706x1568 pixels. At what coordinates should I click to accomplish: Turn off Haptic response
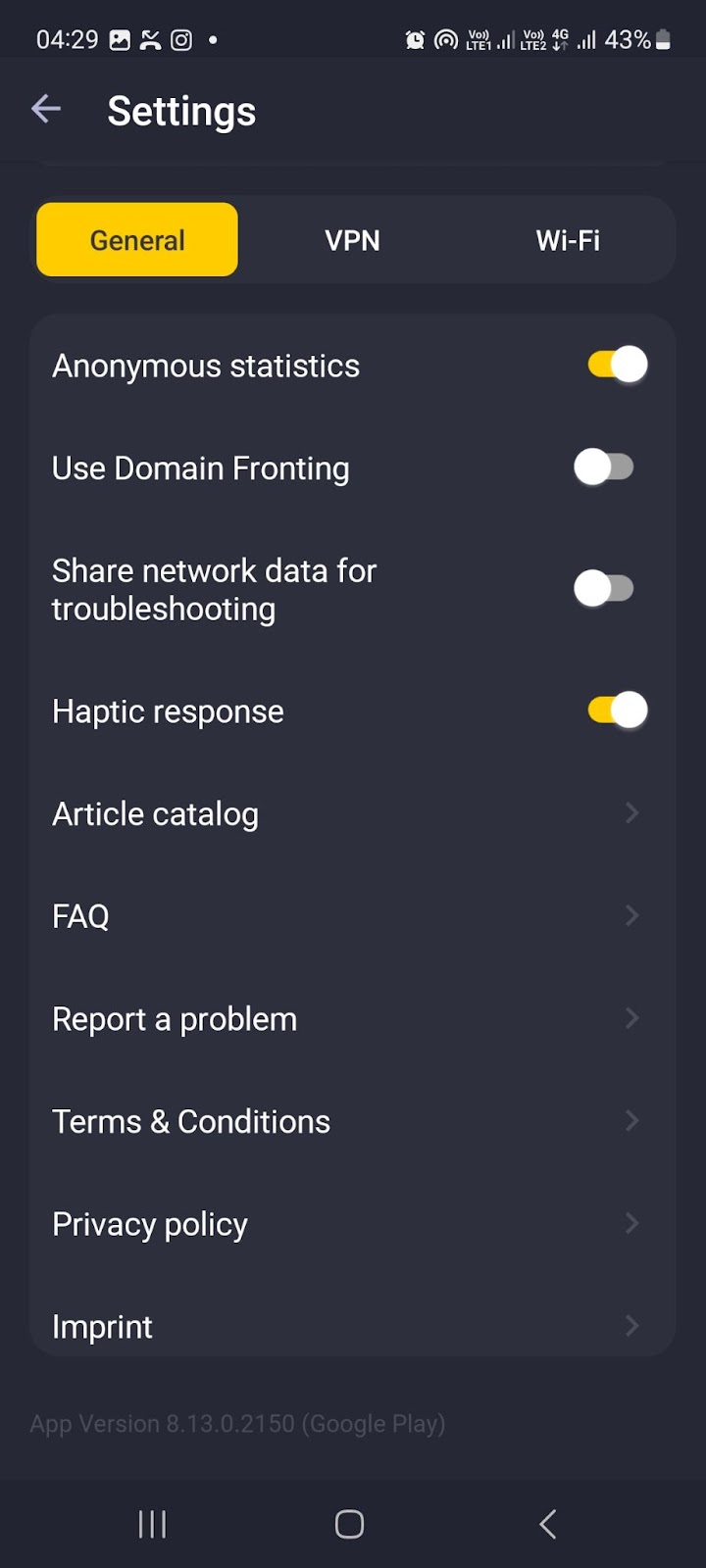point(617,710)
